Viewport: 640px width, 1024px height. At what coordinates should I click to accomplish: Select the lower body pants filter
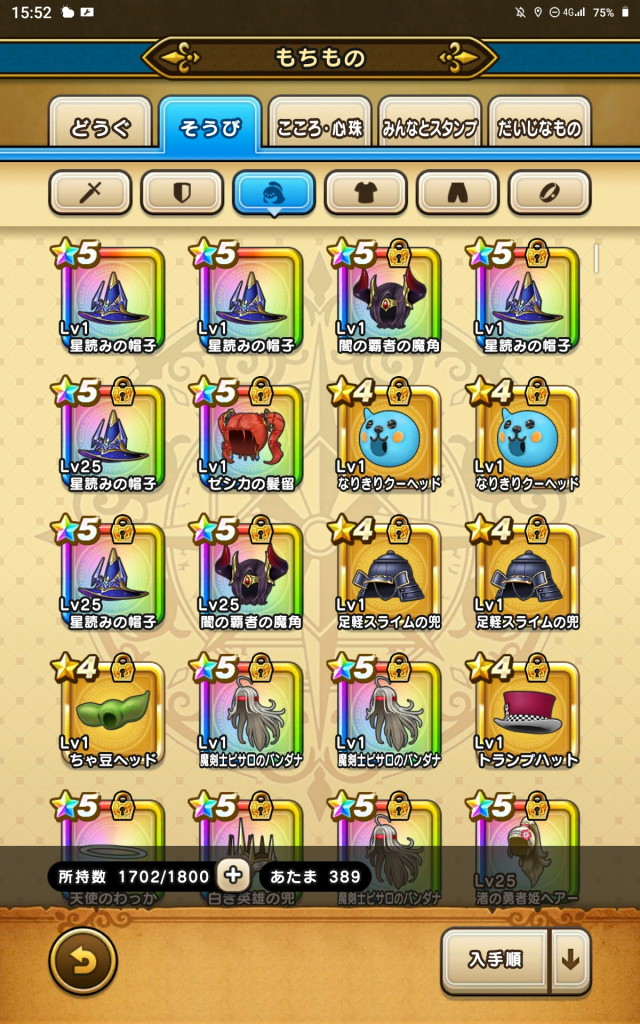458,193
